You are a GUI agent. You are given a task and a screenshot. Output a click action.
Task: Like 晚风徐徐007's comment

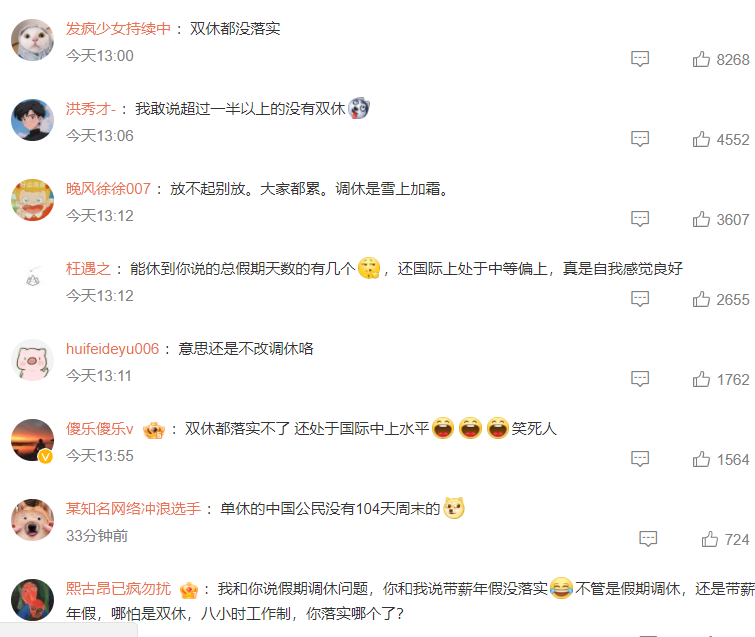(x=701, y=219)
